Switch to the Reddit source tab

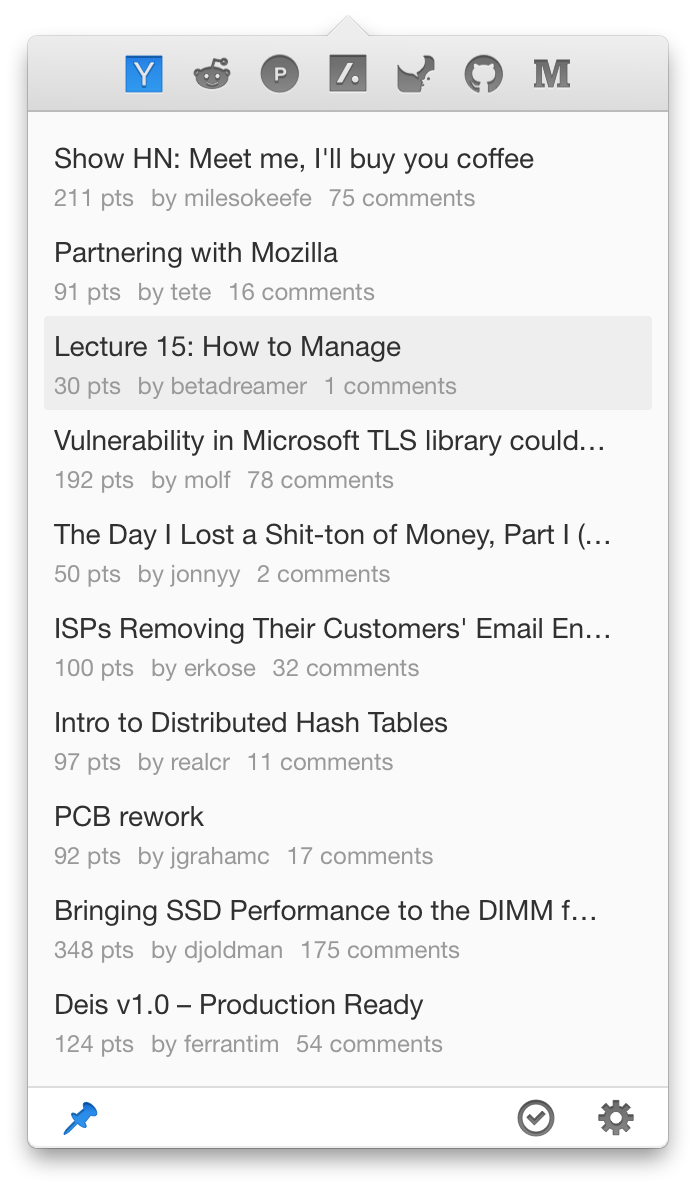pos(212,74)
